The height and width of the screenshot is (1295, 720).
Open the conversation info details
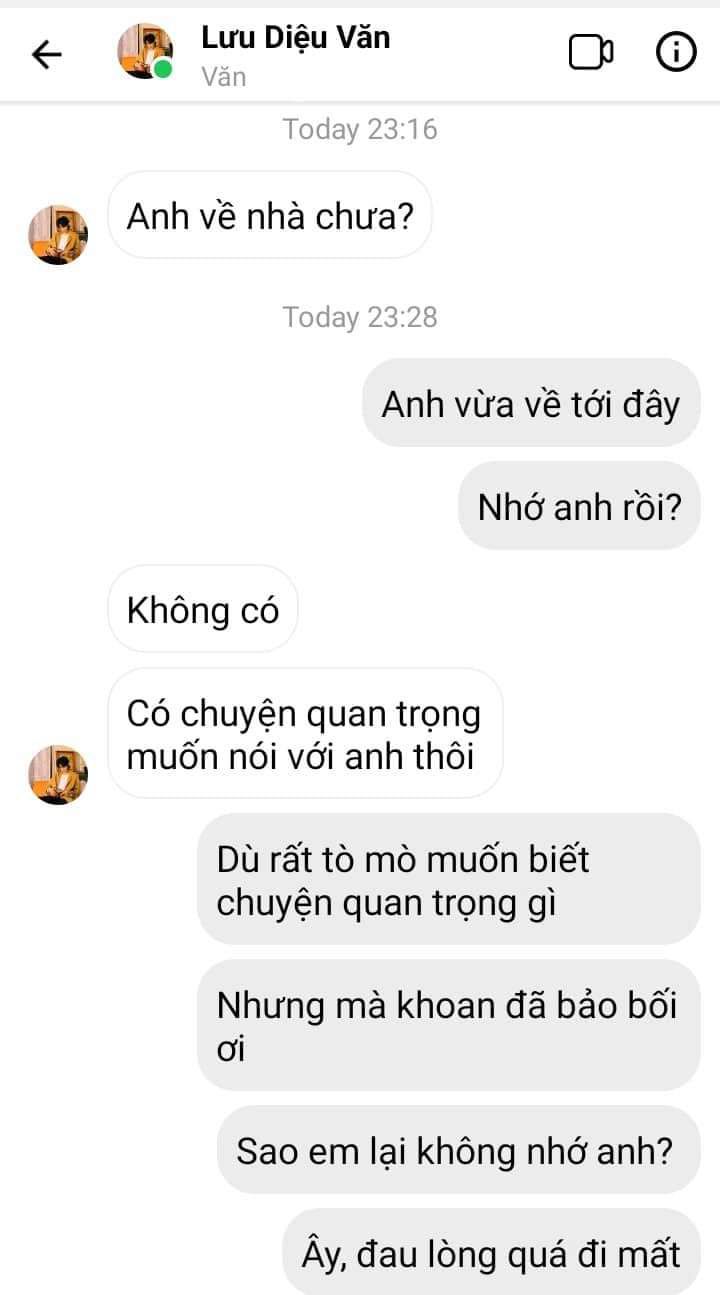tap(676, 53)
